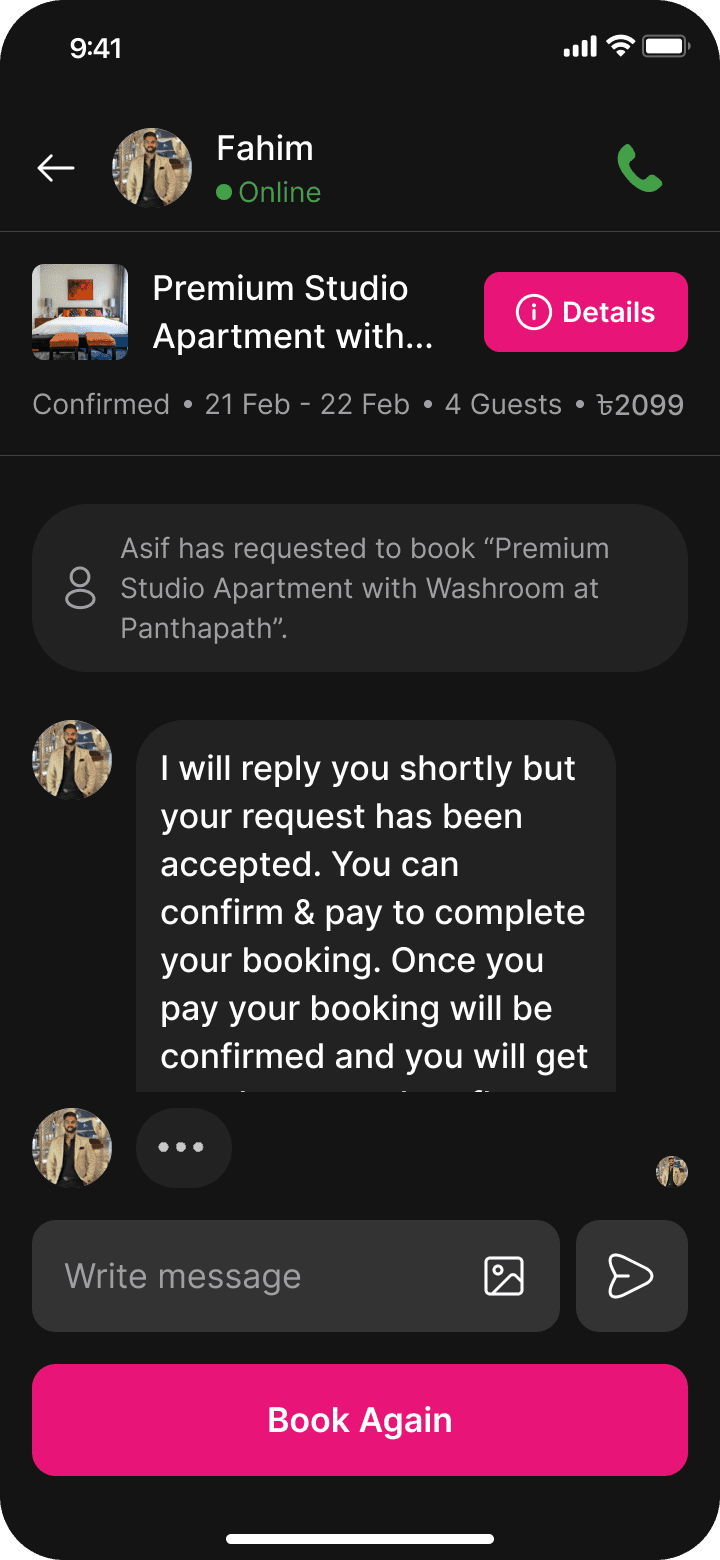Open the booking Details button
720x1560 pixels.
click(x=585, y=312)
